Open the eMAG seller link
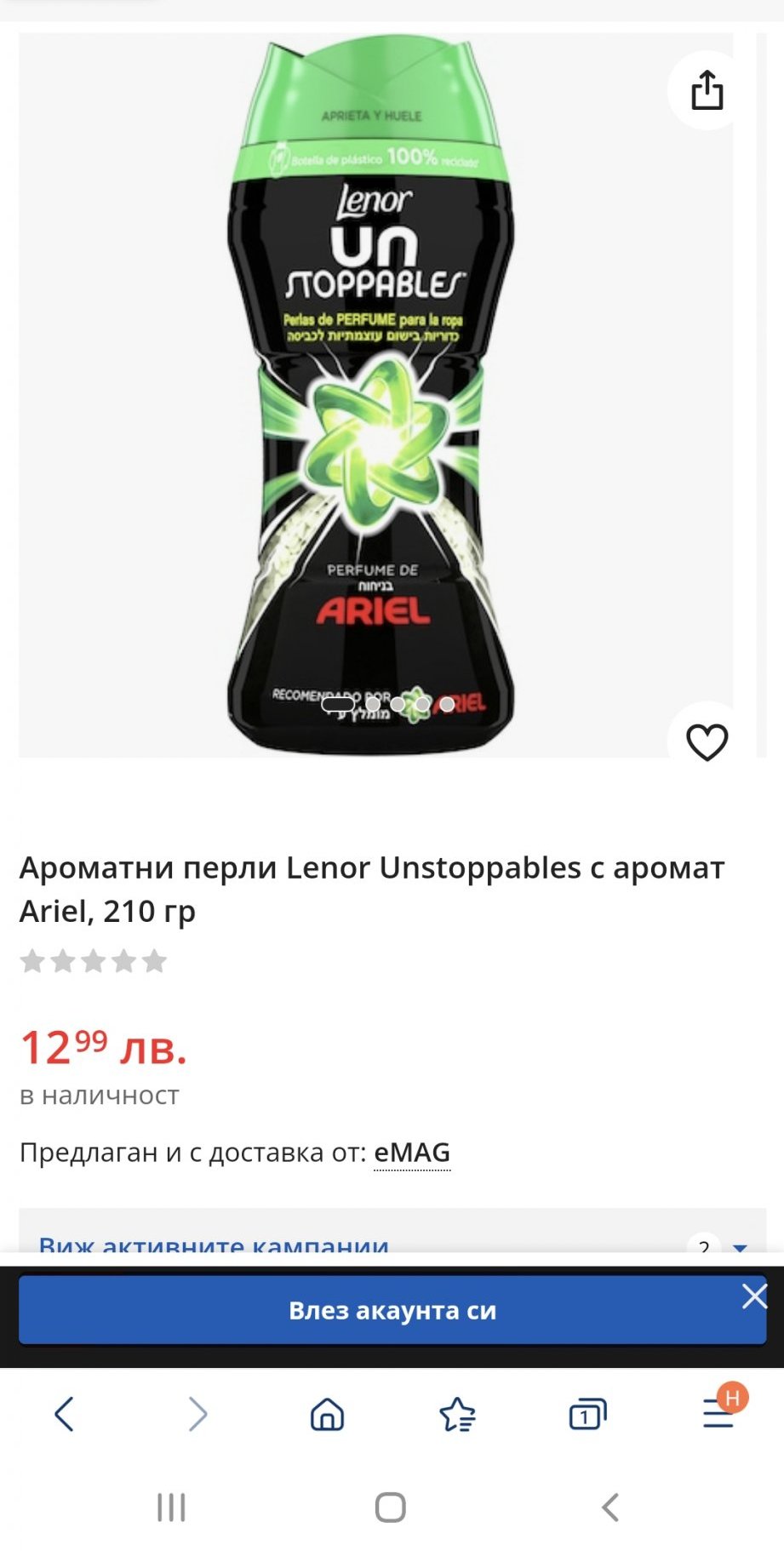Image resolution: width=784 pixels, height=1551 pixels. pyautogui.click(x=412, y=1152)
